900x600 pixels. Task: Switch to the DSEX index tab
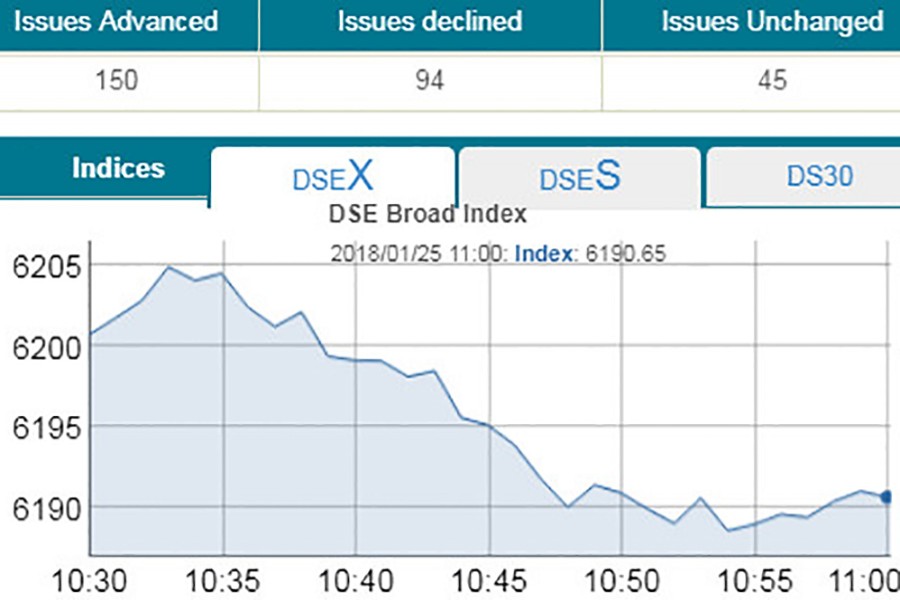(332, 177)
